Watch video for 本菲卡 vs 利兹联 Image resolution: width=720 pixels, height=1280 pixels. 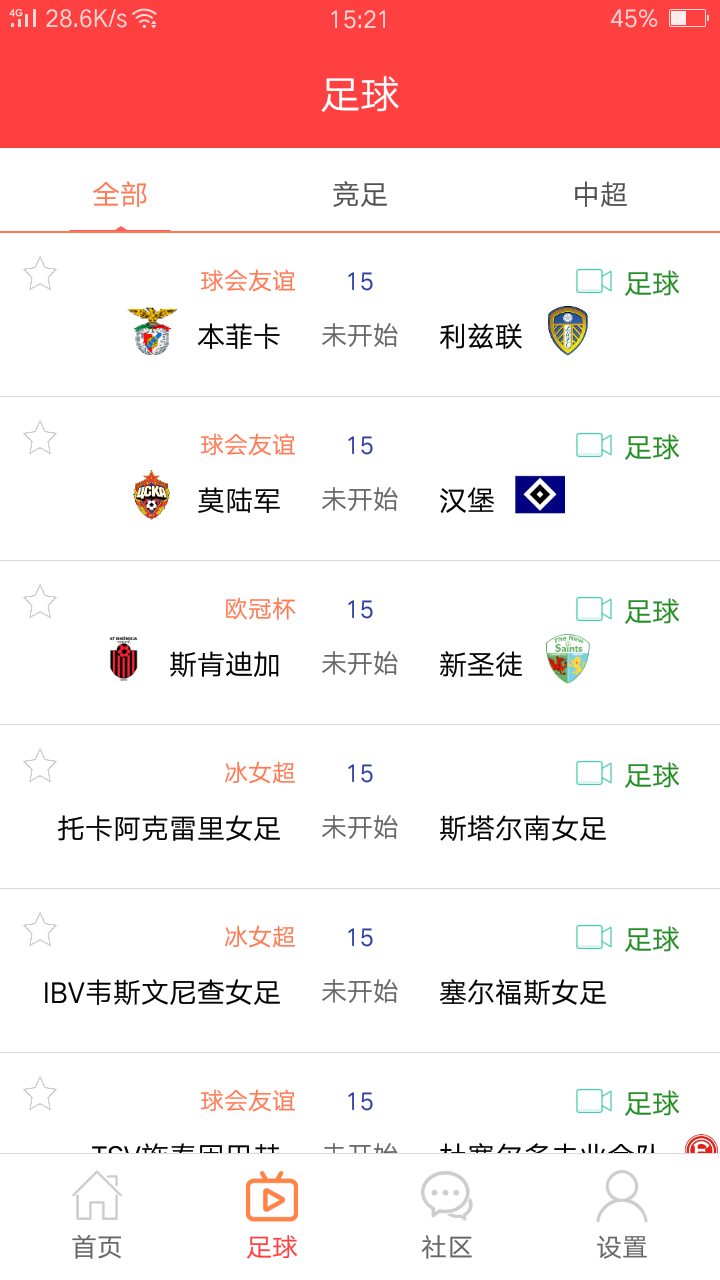coord(594,282)
